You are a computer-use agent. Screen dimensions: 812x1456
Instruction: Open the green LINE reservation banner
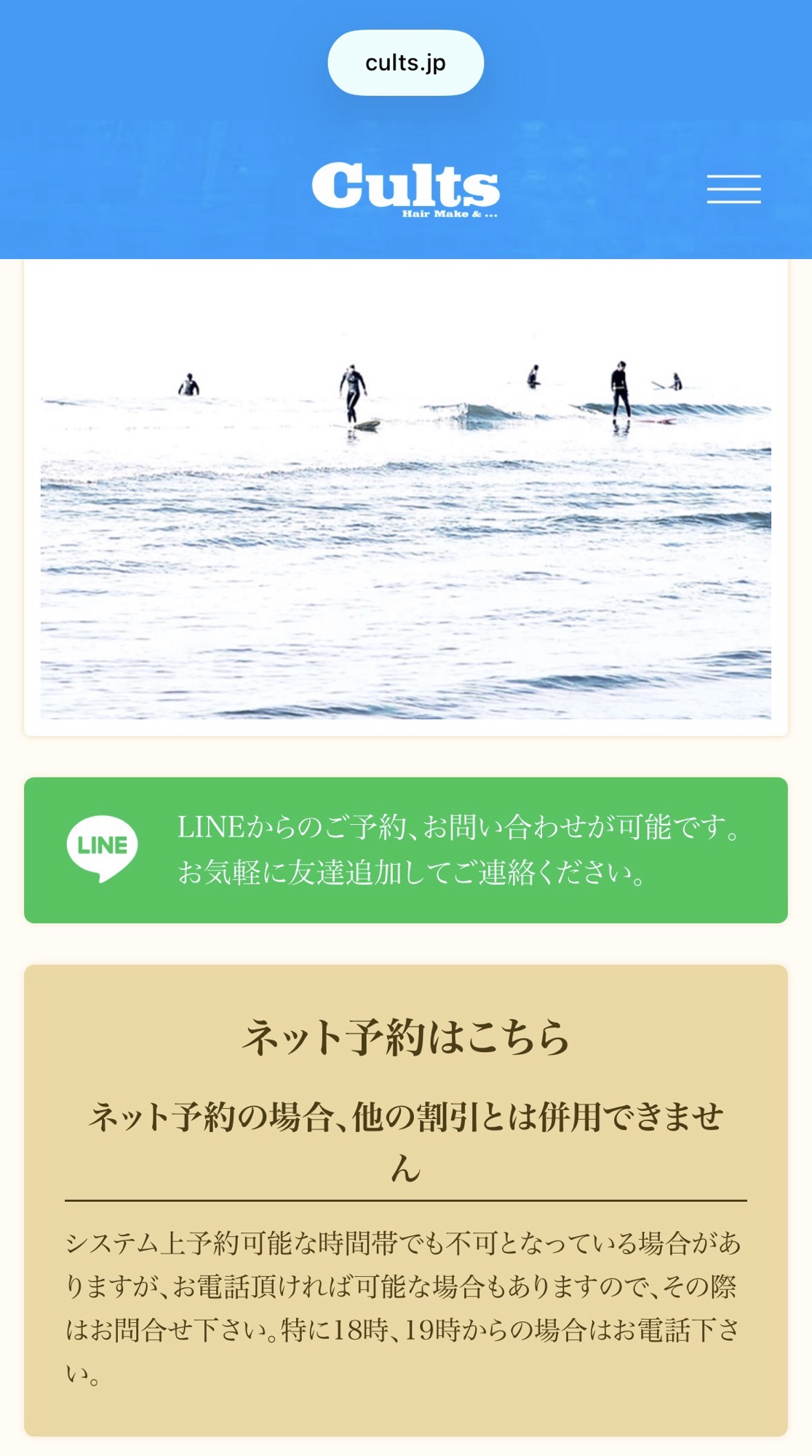pyautogui.click(x=405, y=850)
